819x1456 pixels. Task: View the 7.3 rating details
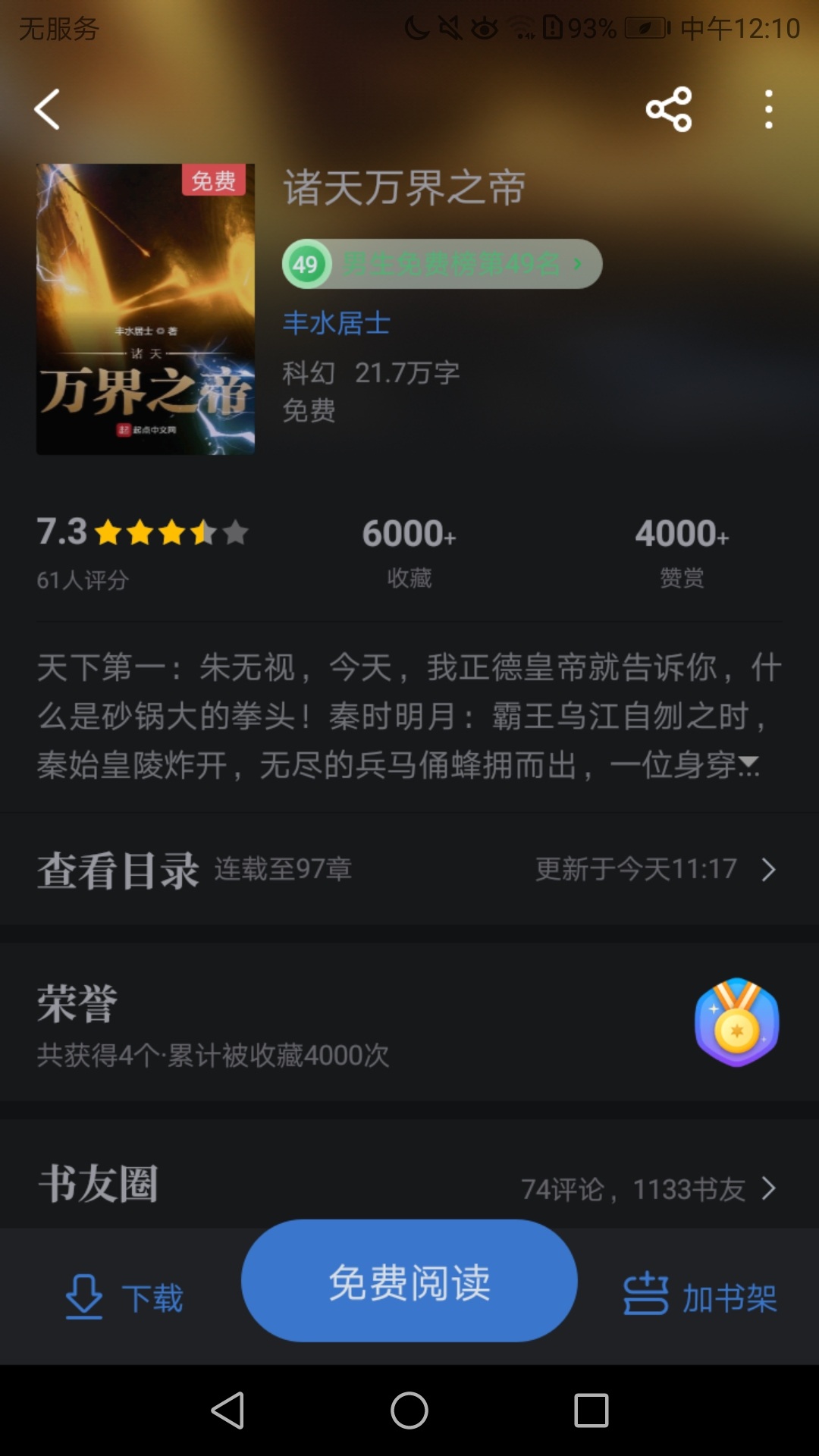143,550
